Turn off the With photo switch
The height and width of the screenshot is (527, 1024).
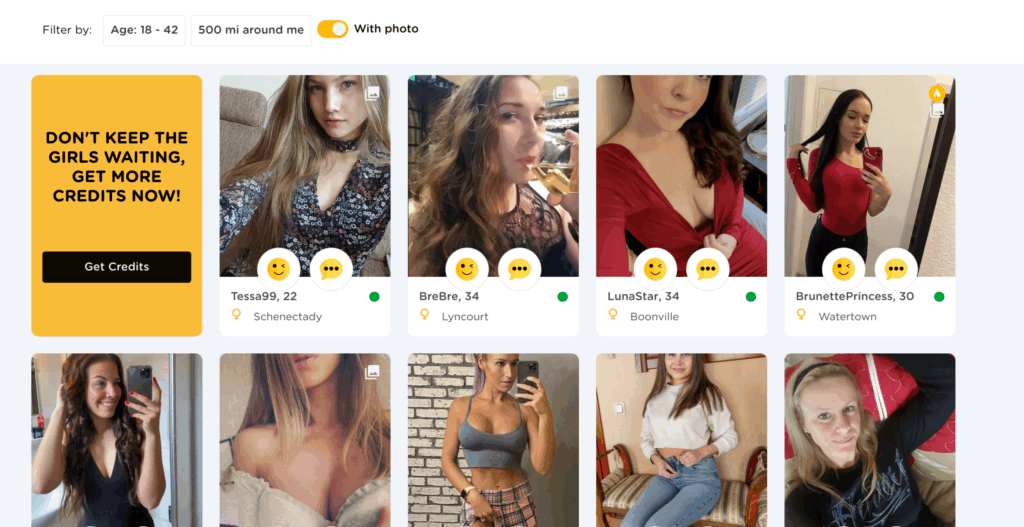[332, 29]
